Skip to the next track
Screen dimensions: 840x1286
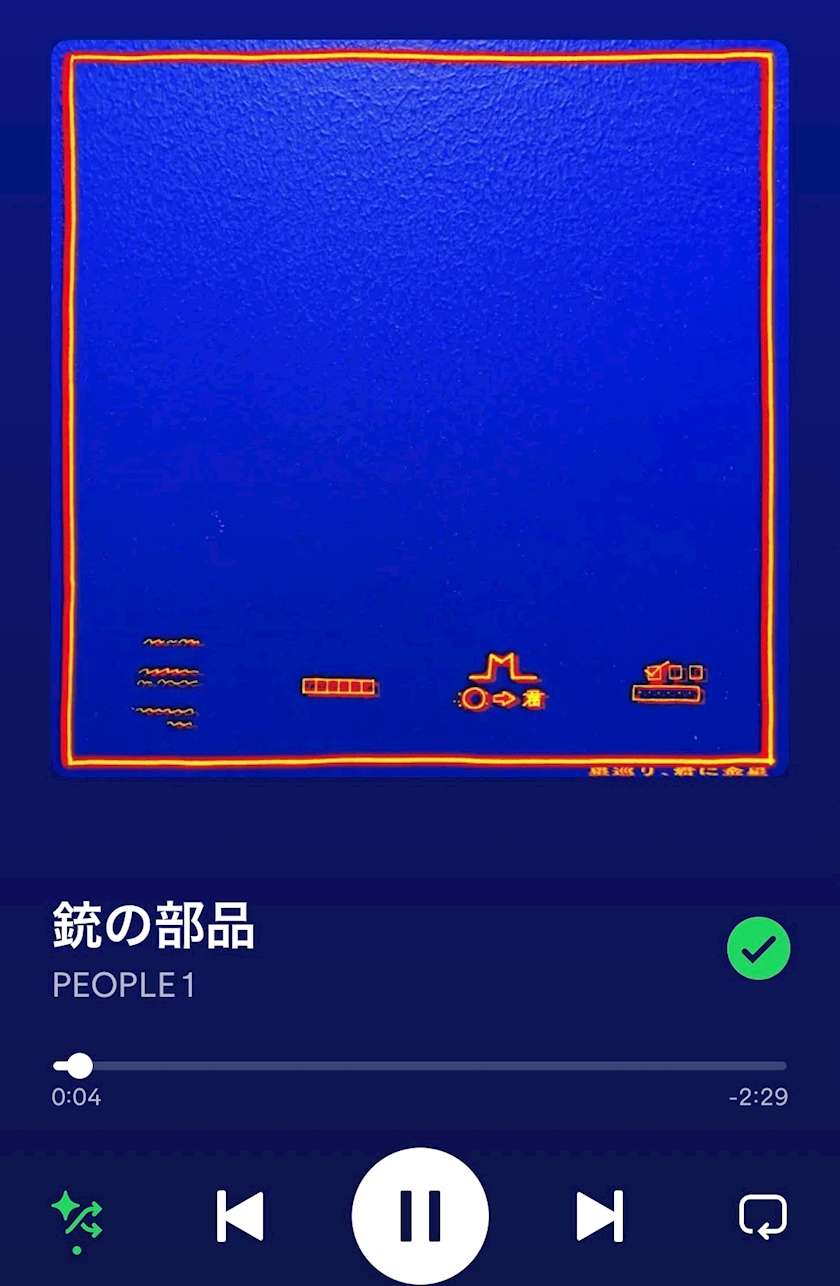click(x=600, y=1216)
